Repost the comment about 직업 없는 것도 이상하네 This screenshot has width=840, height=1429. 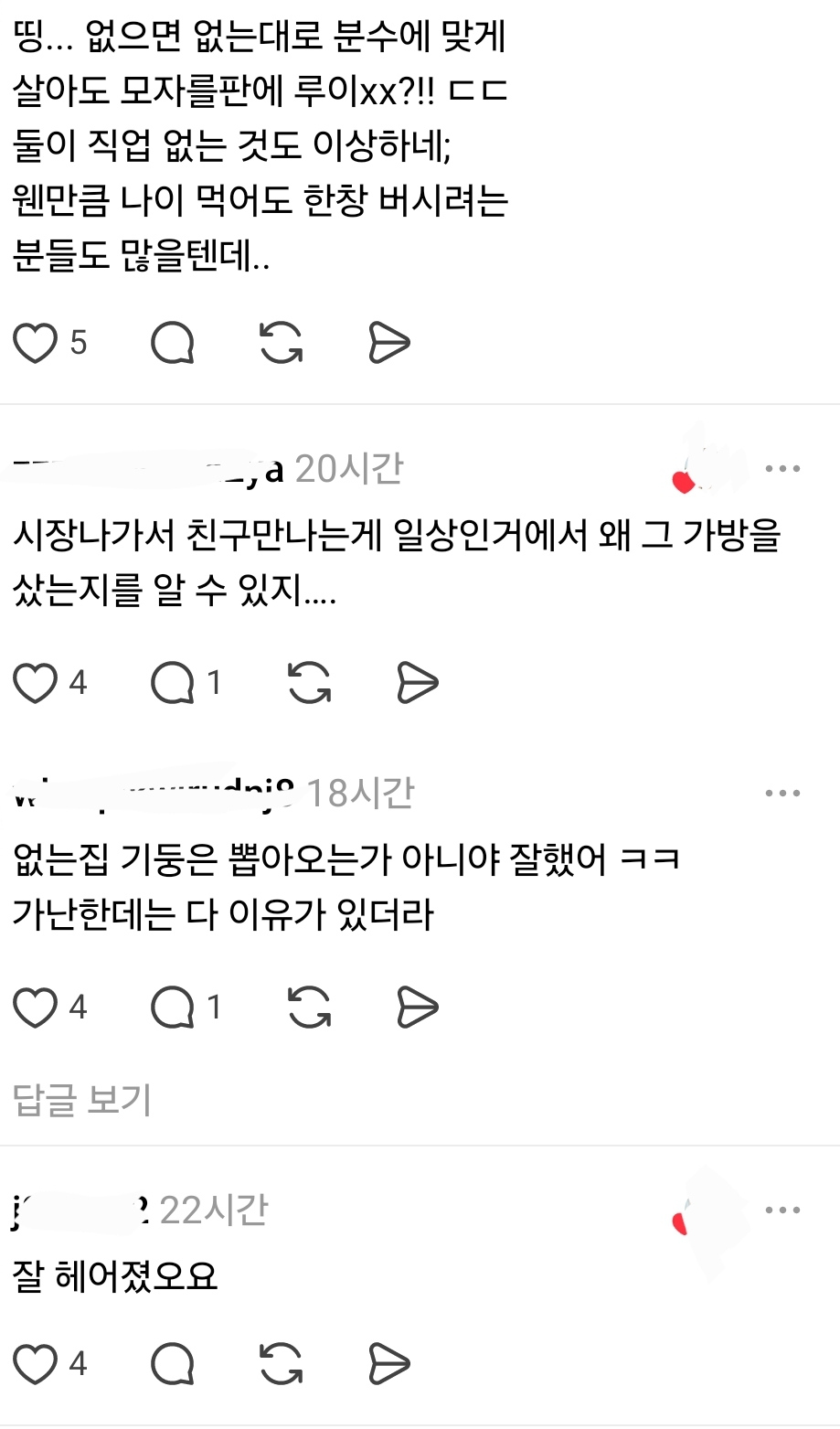tap(281, 344)
